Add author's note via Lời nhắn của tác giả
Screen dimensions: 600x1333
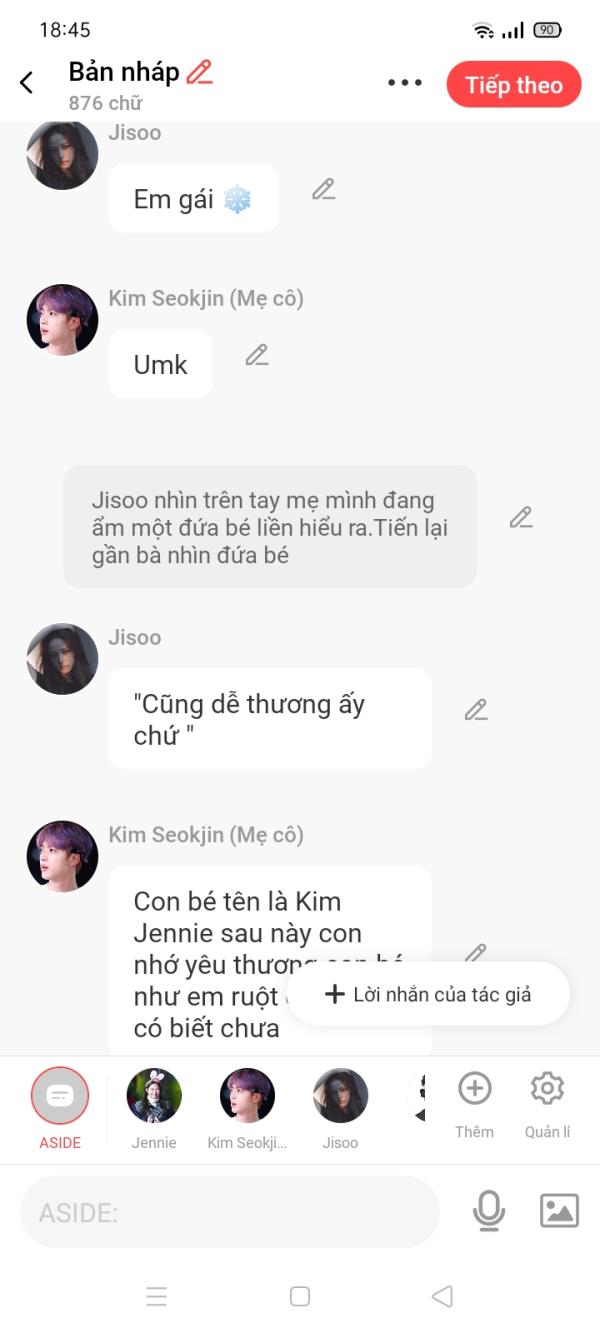[x=428, y=994]
